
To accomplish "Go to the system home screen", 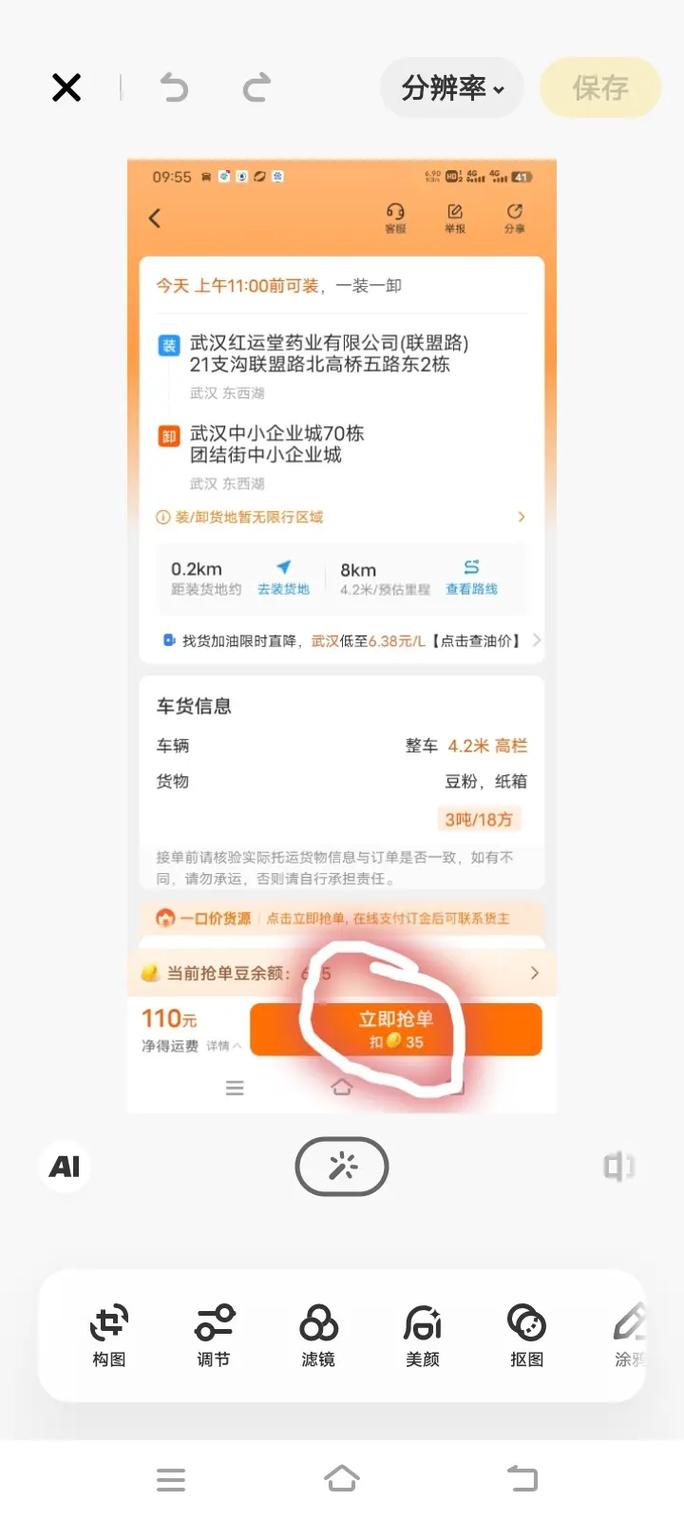I will (342, 1478).
